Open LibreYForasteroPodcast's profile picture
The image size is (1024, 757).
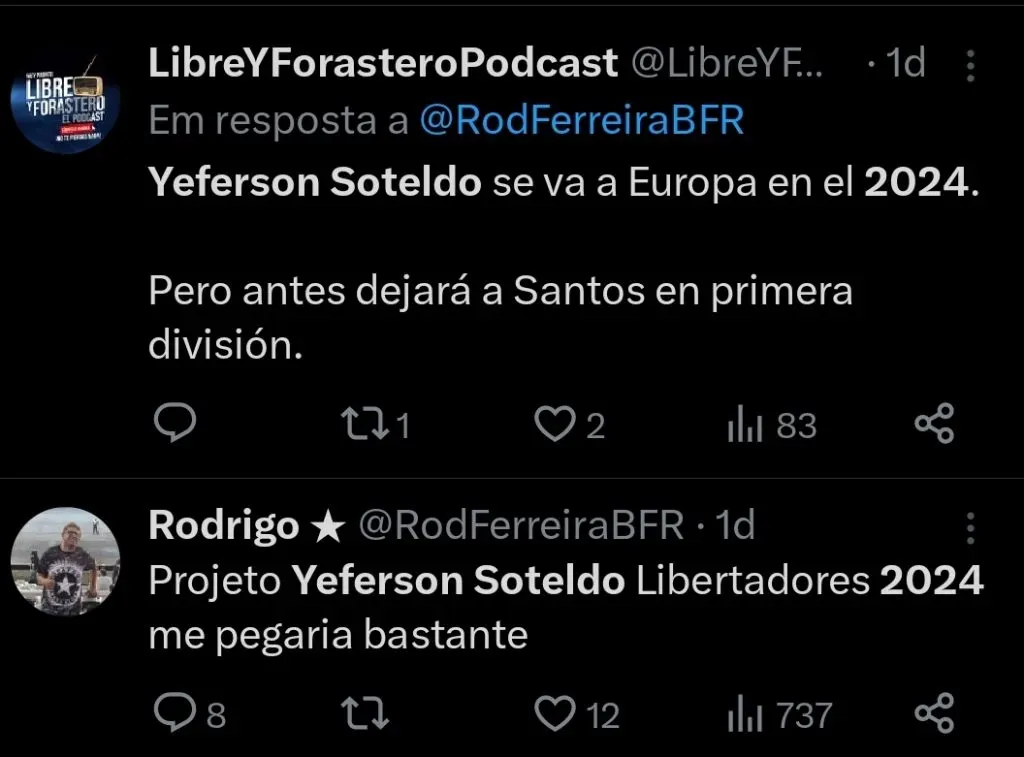[x=66, y=101]
